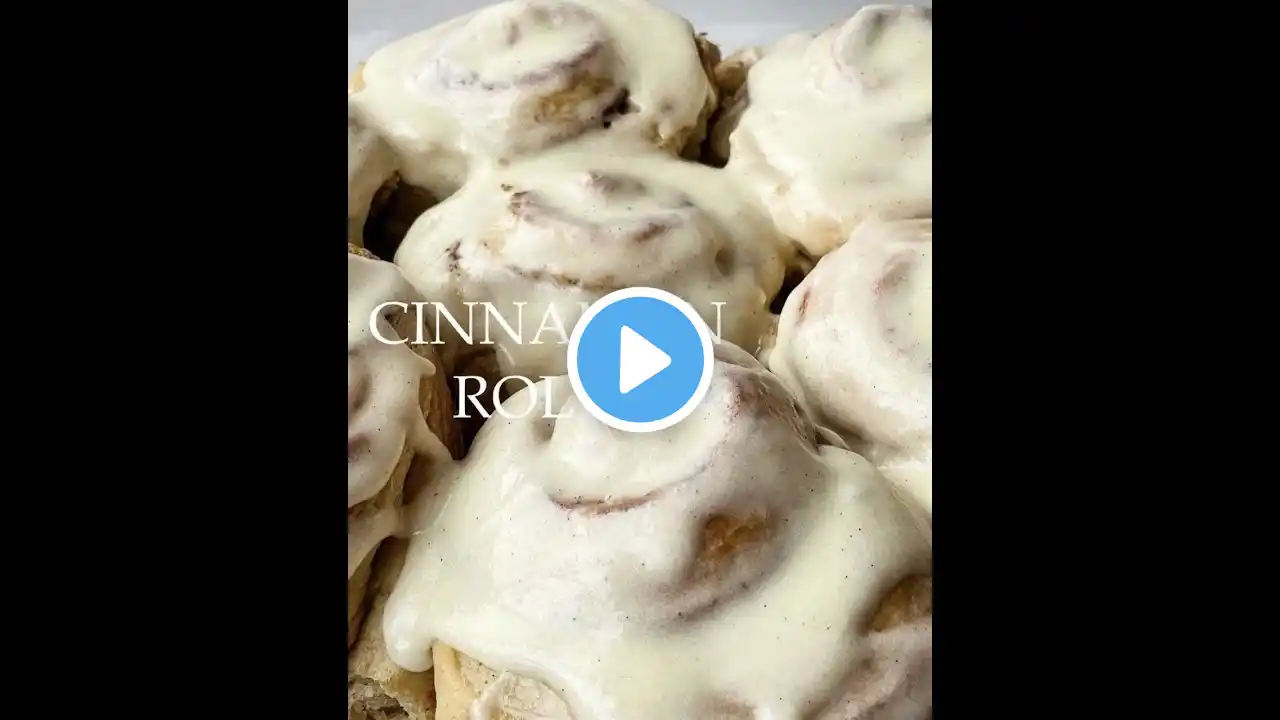The height and width of the screenshot is (720, 1280).
Task: Play the cinnamon rolls video
Action: click(x=640, y=360)
